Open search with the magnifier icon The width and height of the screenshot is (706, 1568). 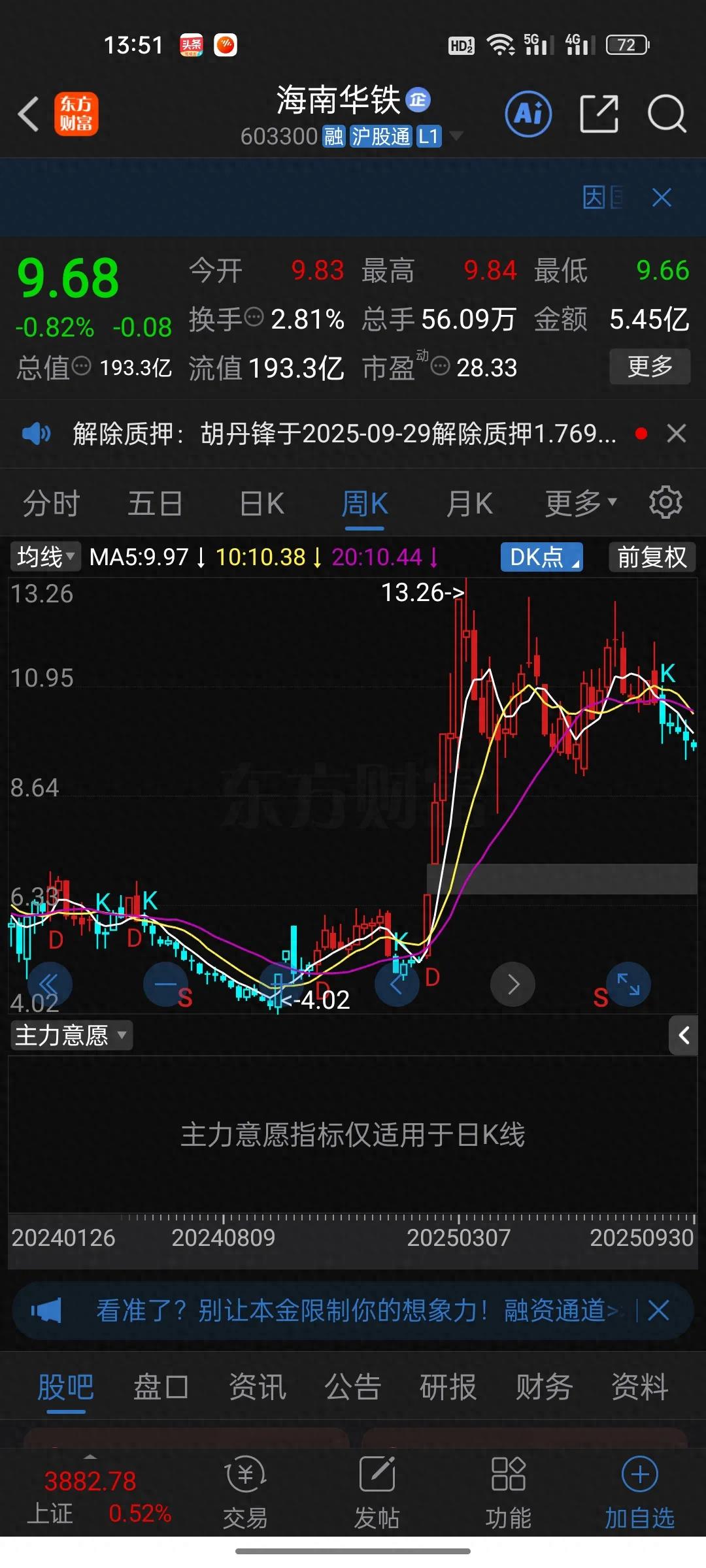[x=666, y=113]
